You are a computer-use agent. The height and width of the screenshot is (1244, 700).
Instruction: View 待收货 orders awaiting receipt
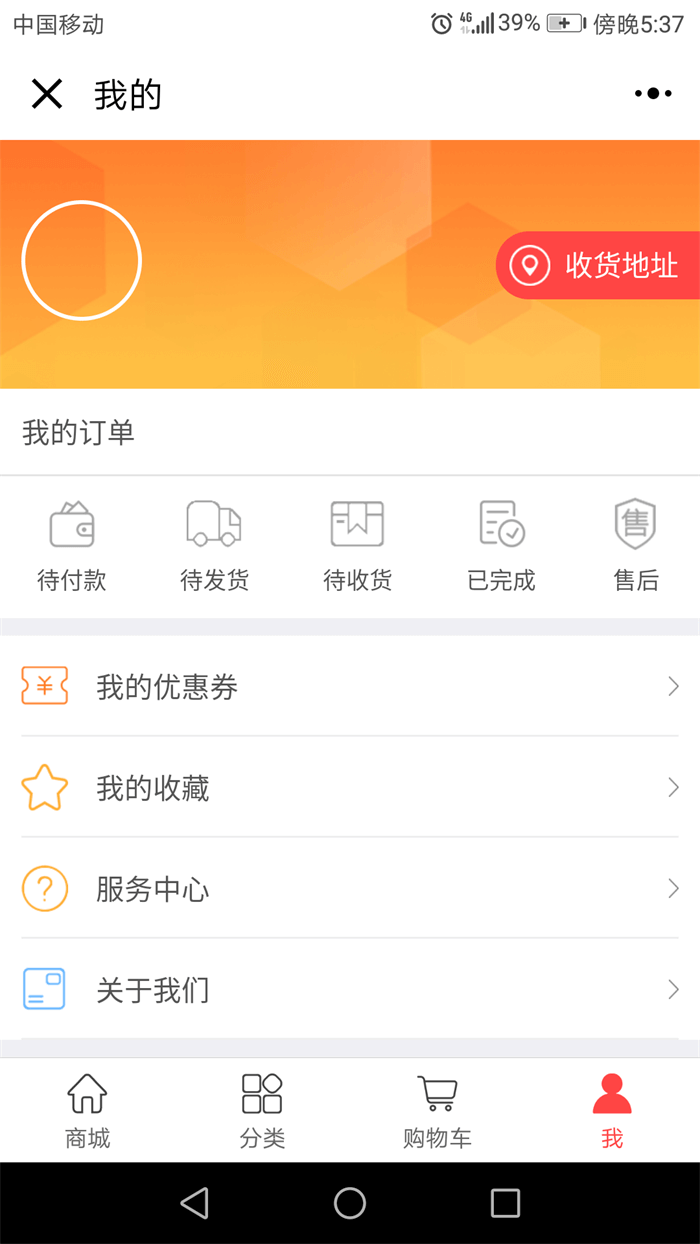[x=357, y=546]
